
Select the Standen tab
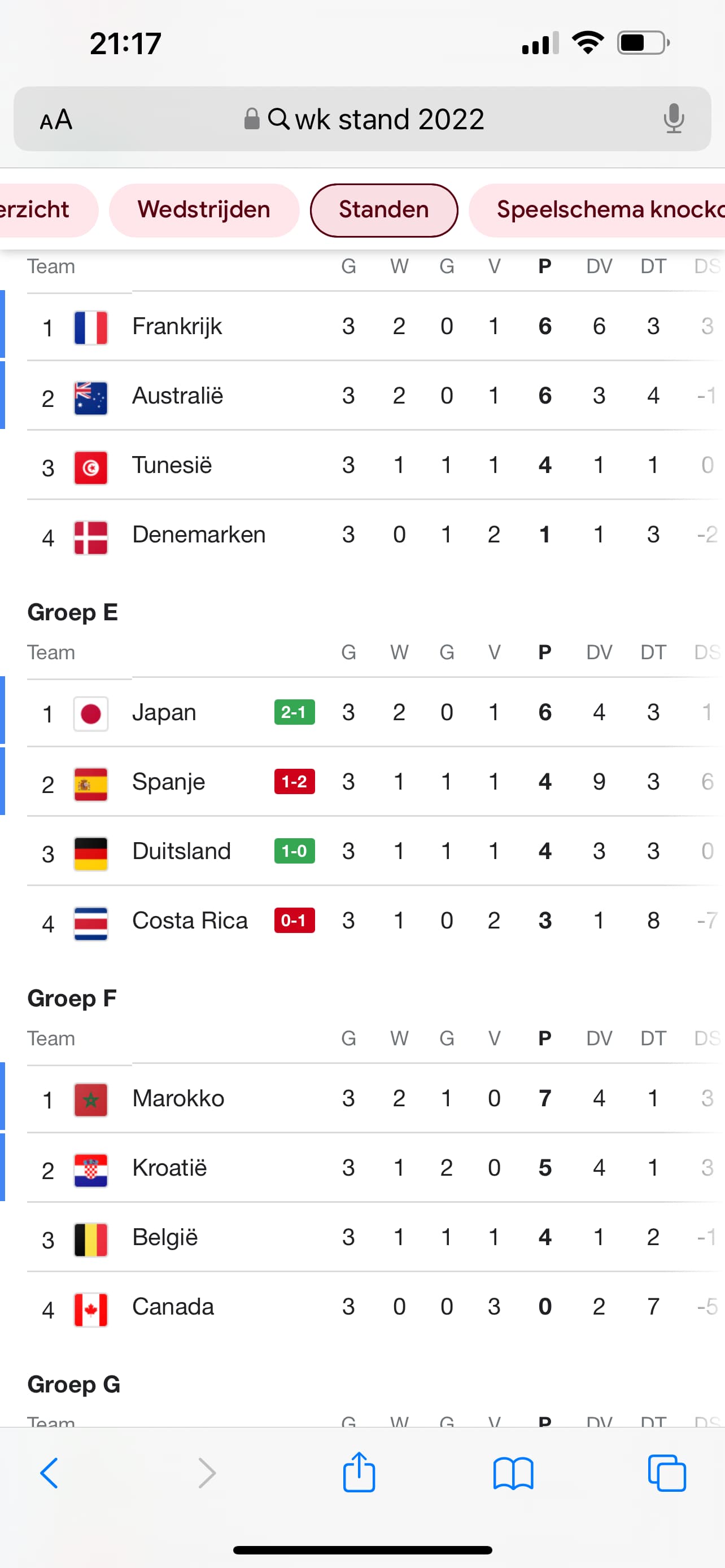point(384,210)
